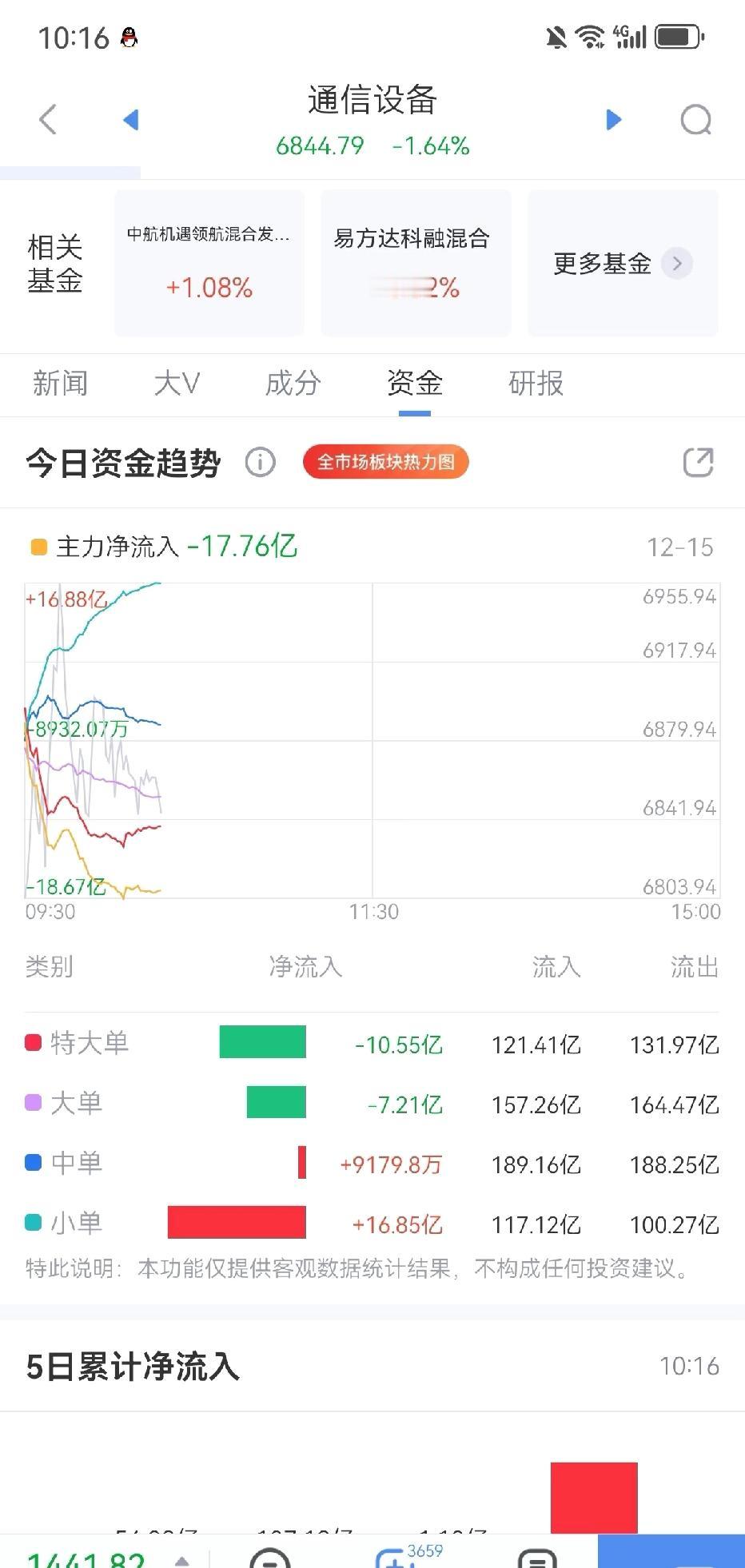Image resolution: width=745 pixels, height=1568 pixels.
Task: Open the 研报 tab
Action: click(534, 384)
